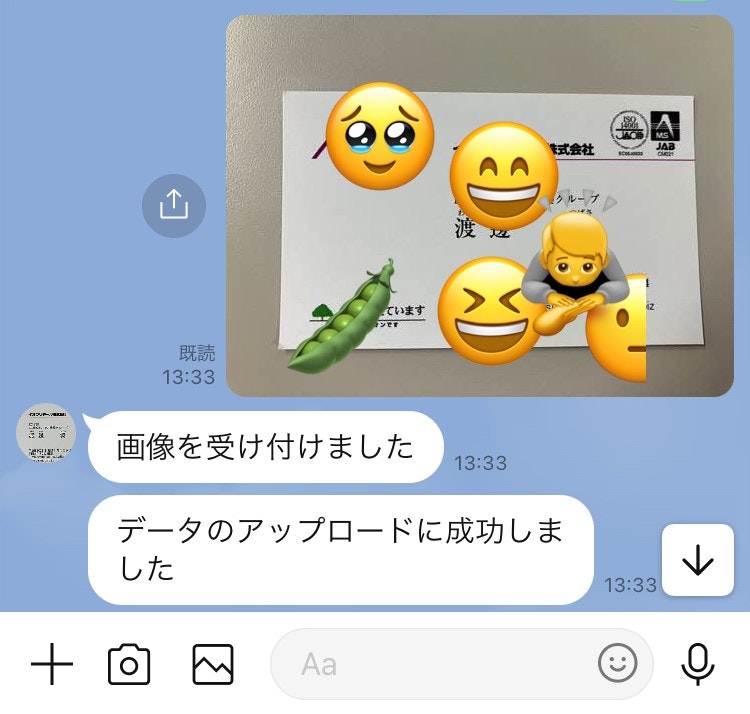750x714 pixels.
Task: Jump to the latest message with down arrow
Action: [x=697, y=560]
